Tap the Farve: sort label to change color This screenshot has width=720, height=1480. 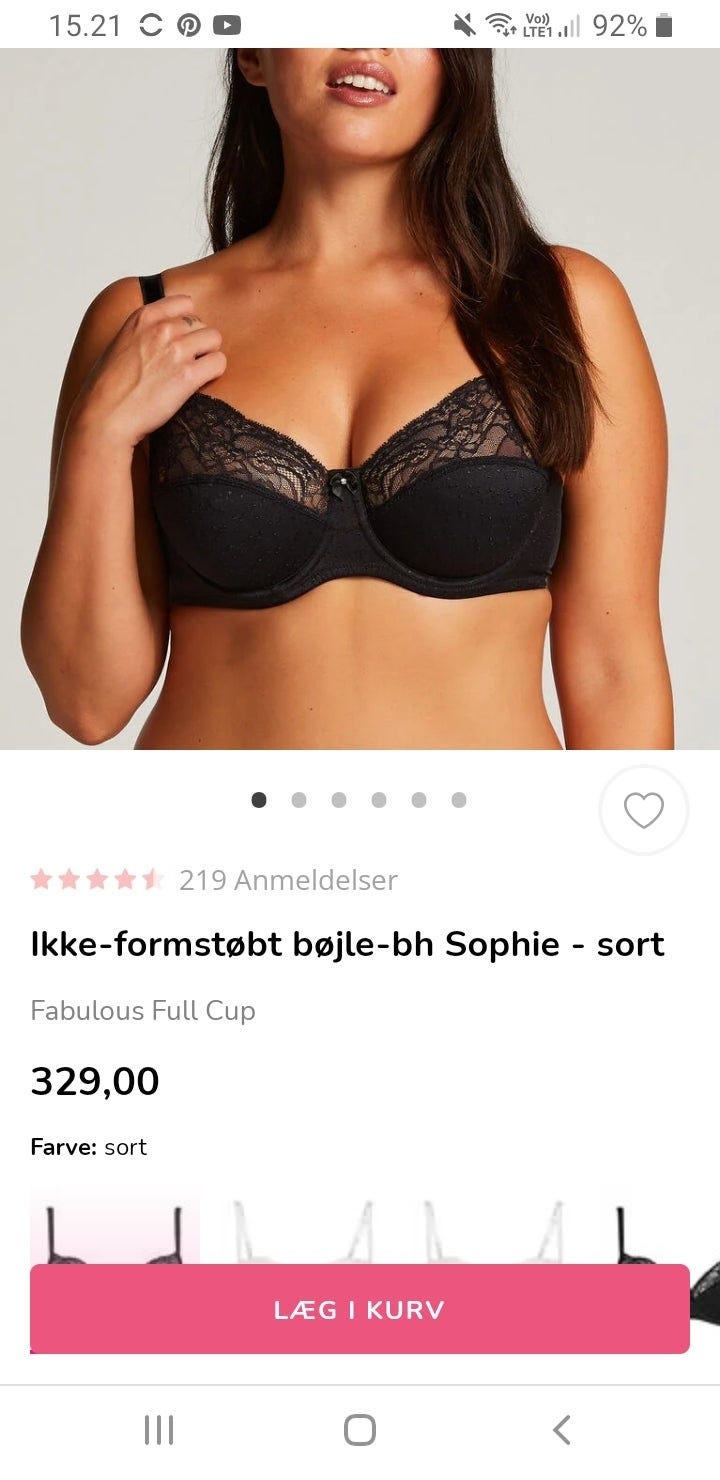point(88,1147)
